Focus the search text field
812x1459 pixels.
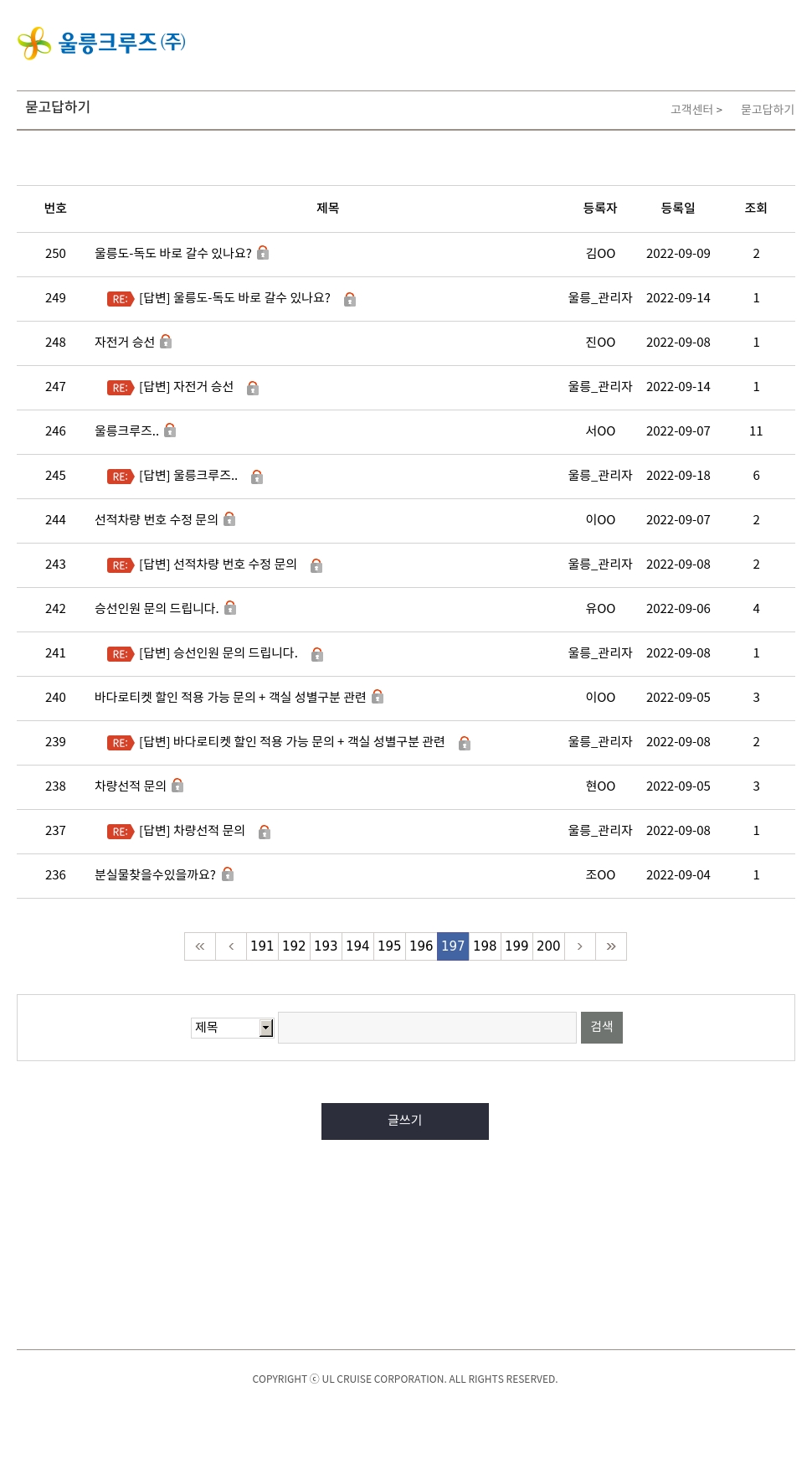click(x=427, y=1028)
